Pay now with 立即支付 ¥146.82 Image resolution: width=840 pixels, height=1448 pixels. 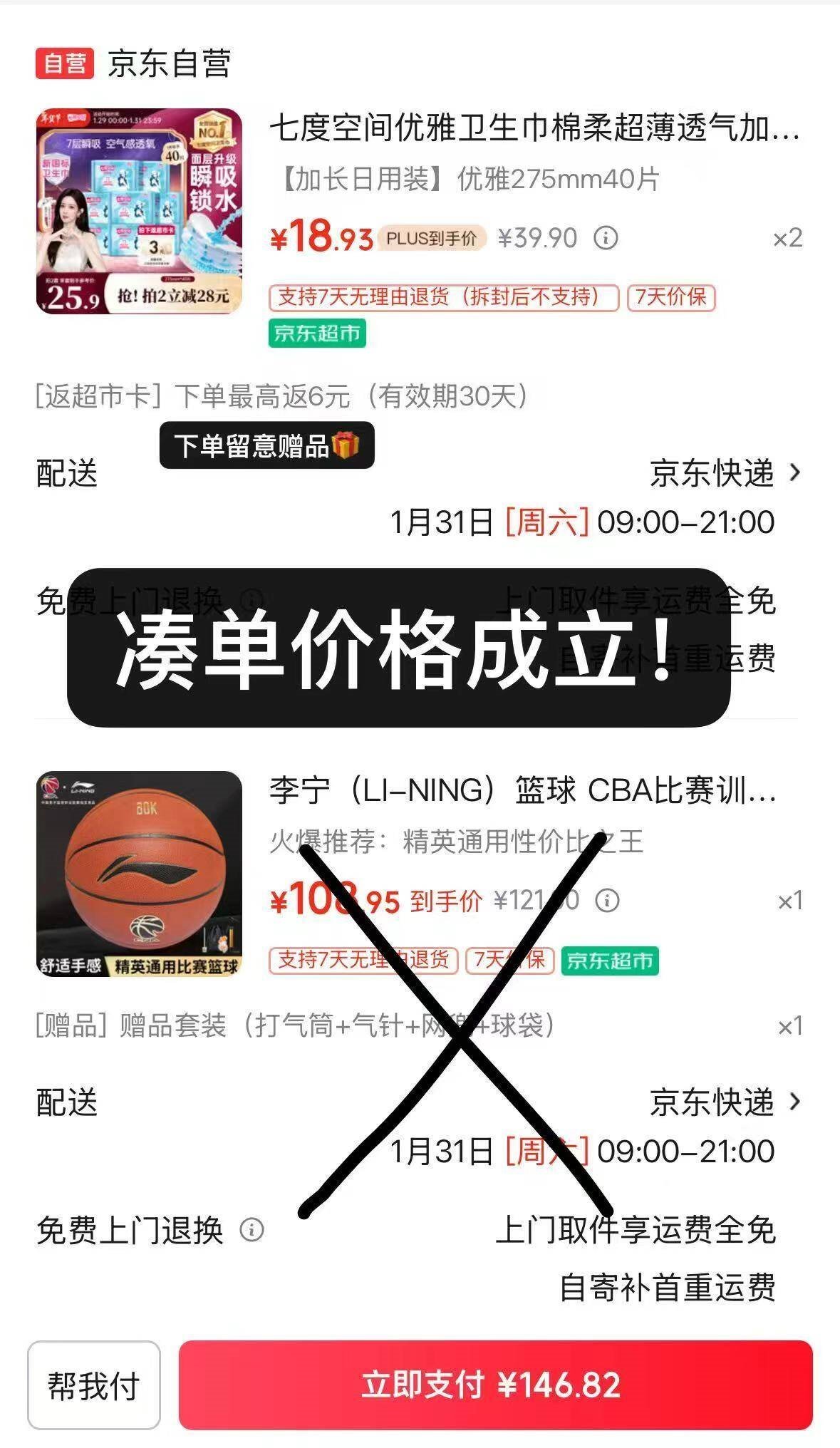pos(495,1385)
